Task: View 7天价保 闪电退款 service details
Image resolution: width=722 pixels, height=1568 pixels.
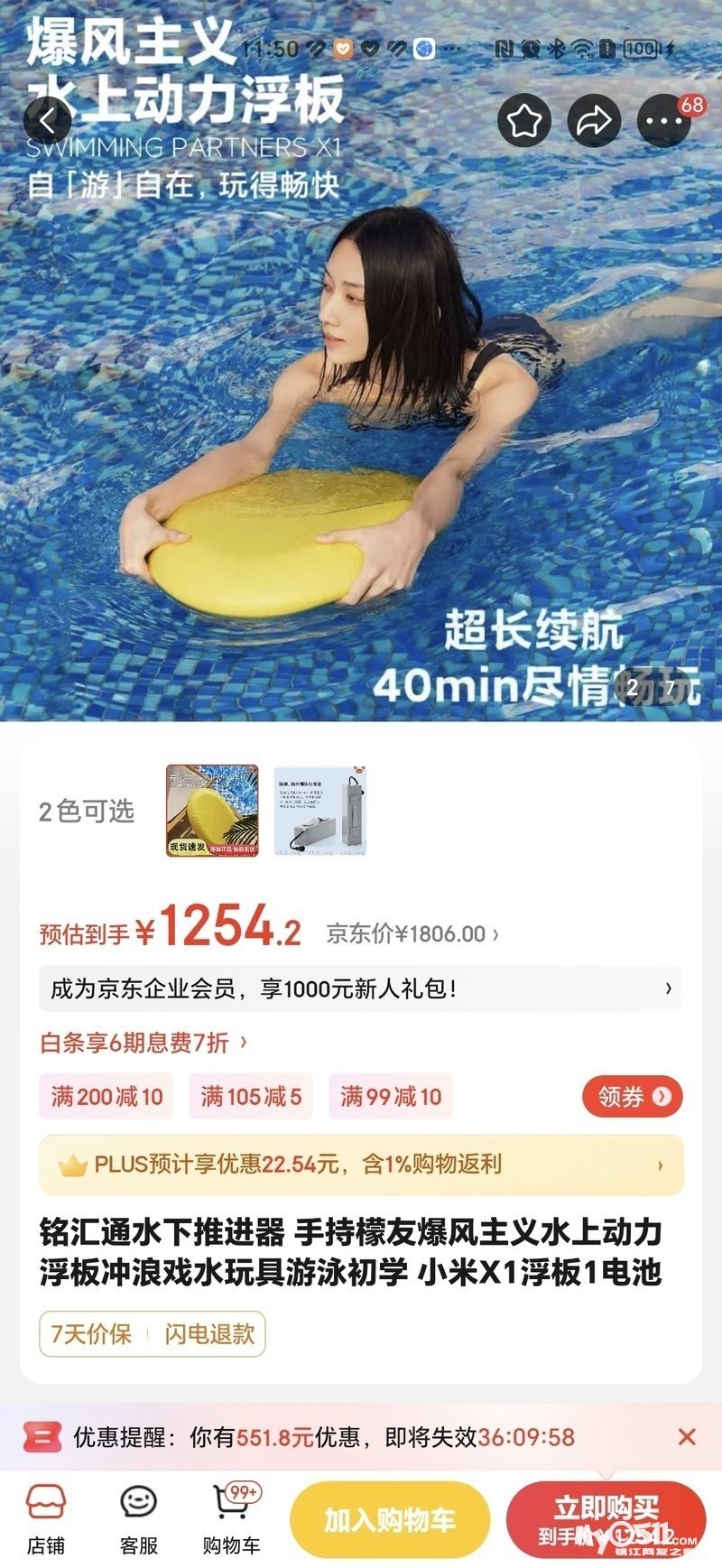Action: pyautogui.click(x=153, y=1333)
